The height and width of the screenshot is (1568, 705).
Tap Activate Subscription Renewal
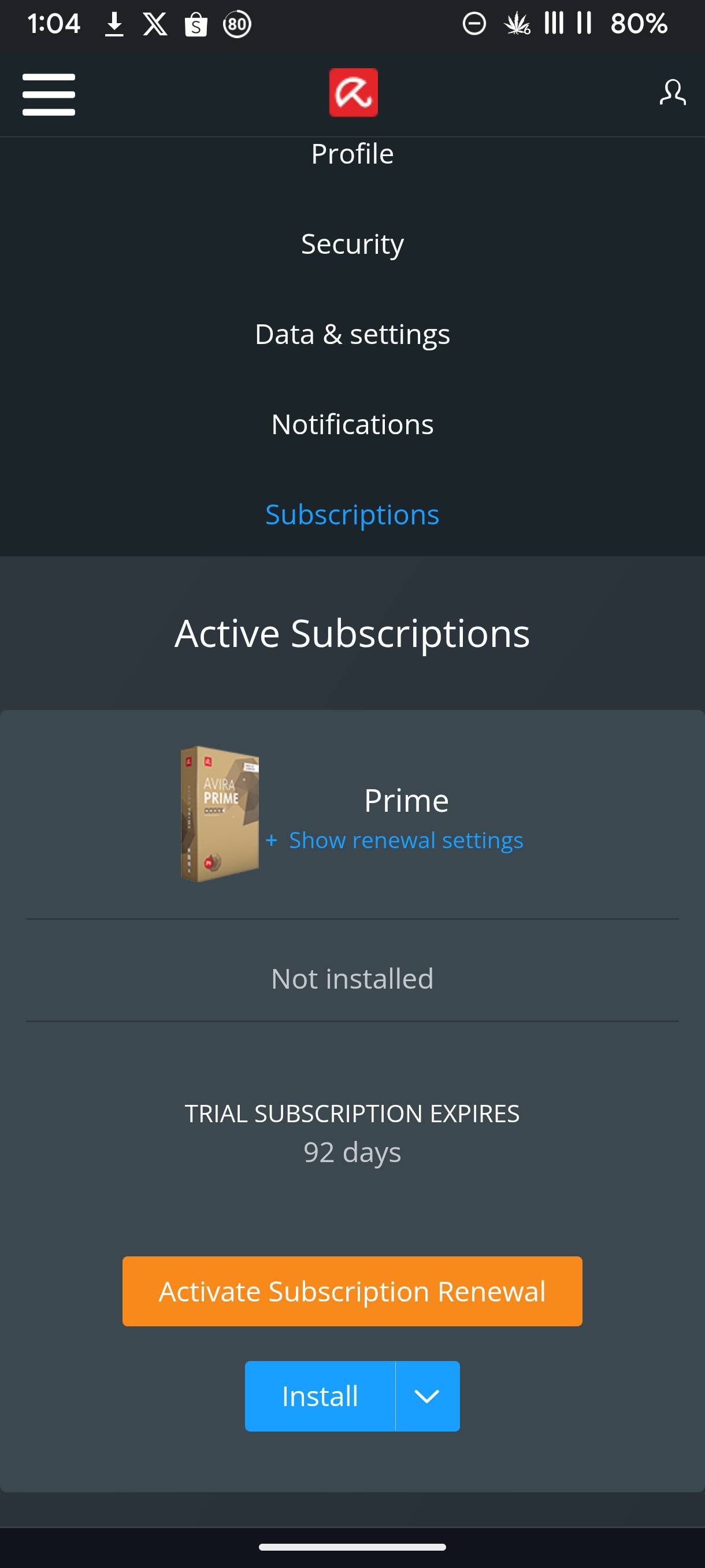(352, 1291)
